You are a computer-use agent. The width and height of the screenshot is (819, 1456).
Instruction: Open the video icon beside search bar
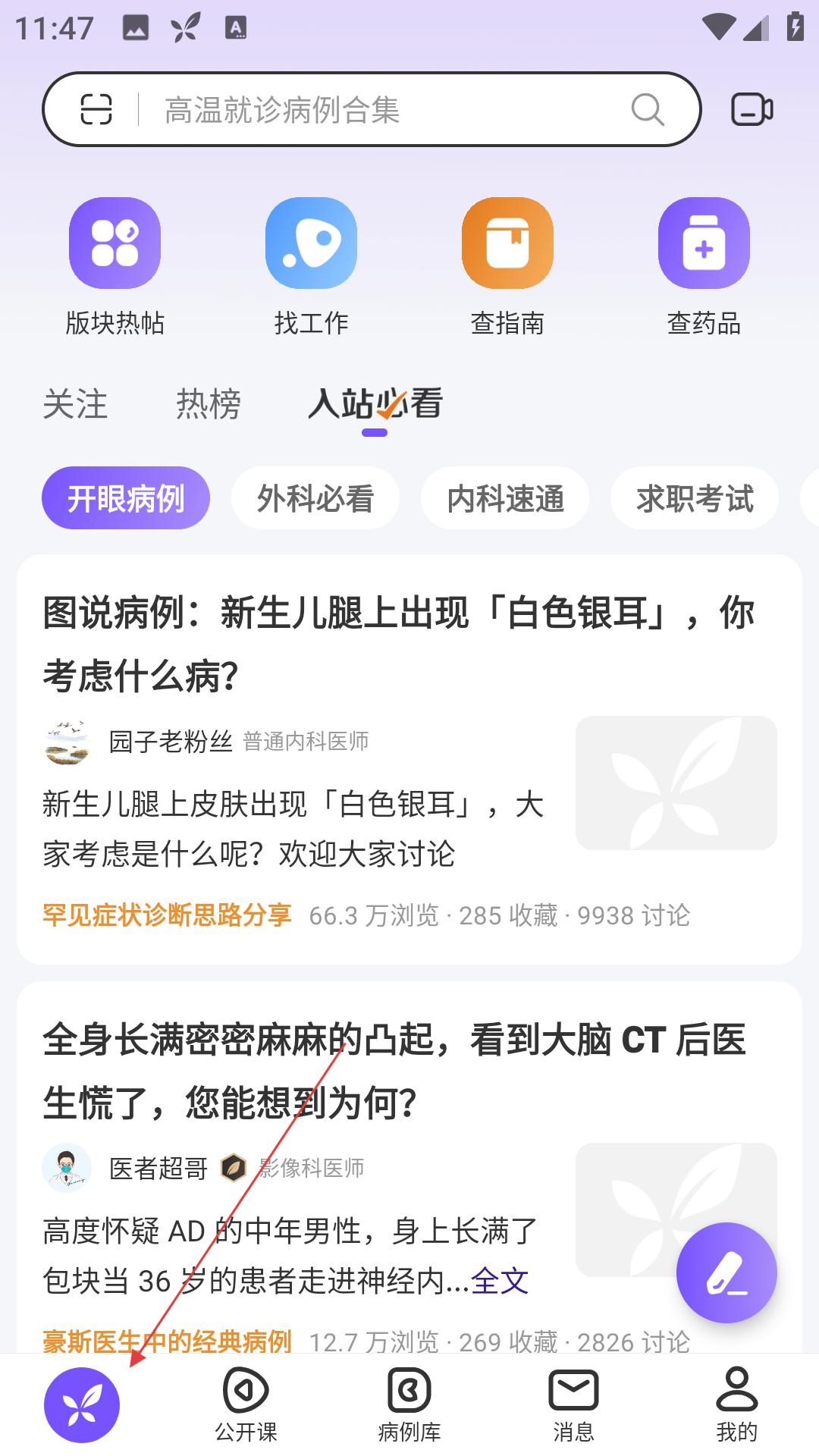pyautogui.click(x=752, y=109)
